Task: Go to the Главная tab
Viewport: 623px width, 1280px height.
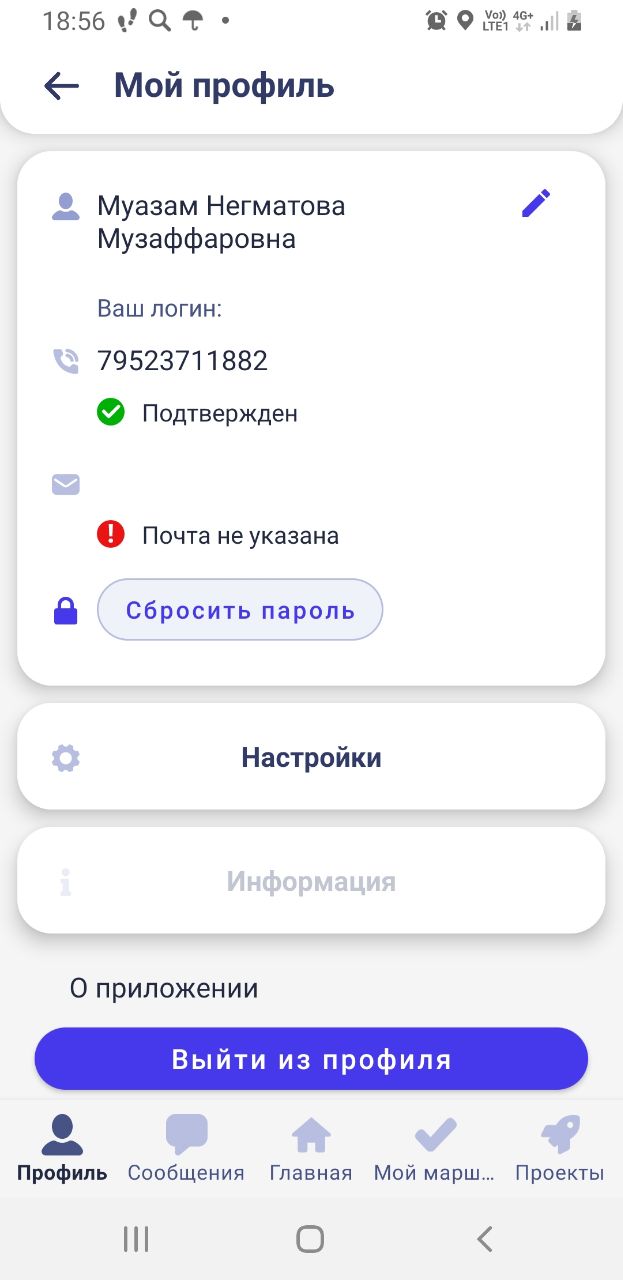Action: coord(311,1150)
